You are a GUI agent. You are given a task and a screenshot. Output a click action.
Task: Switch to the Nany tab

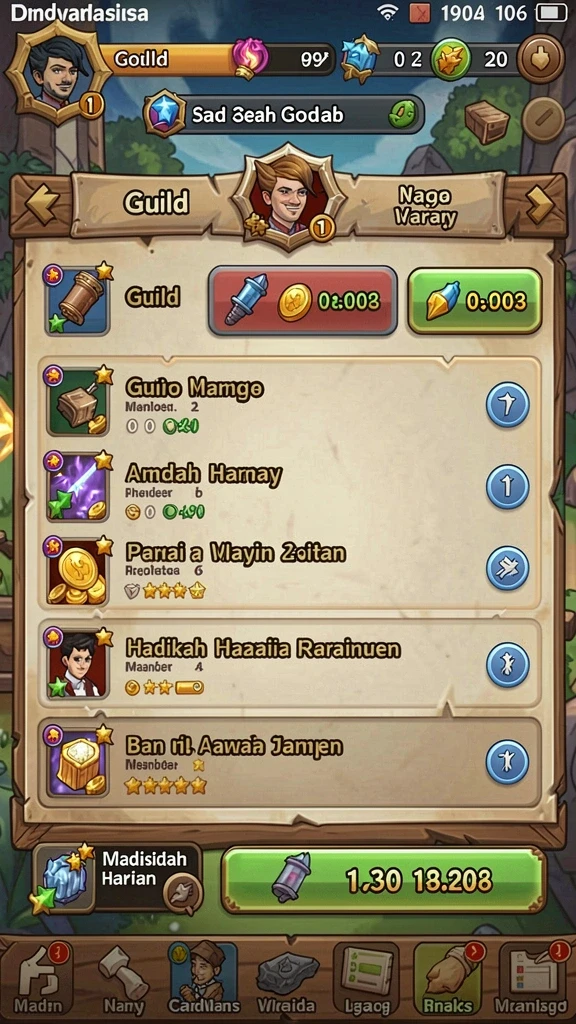[122, 978]
